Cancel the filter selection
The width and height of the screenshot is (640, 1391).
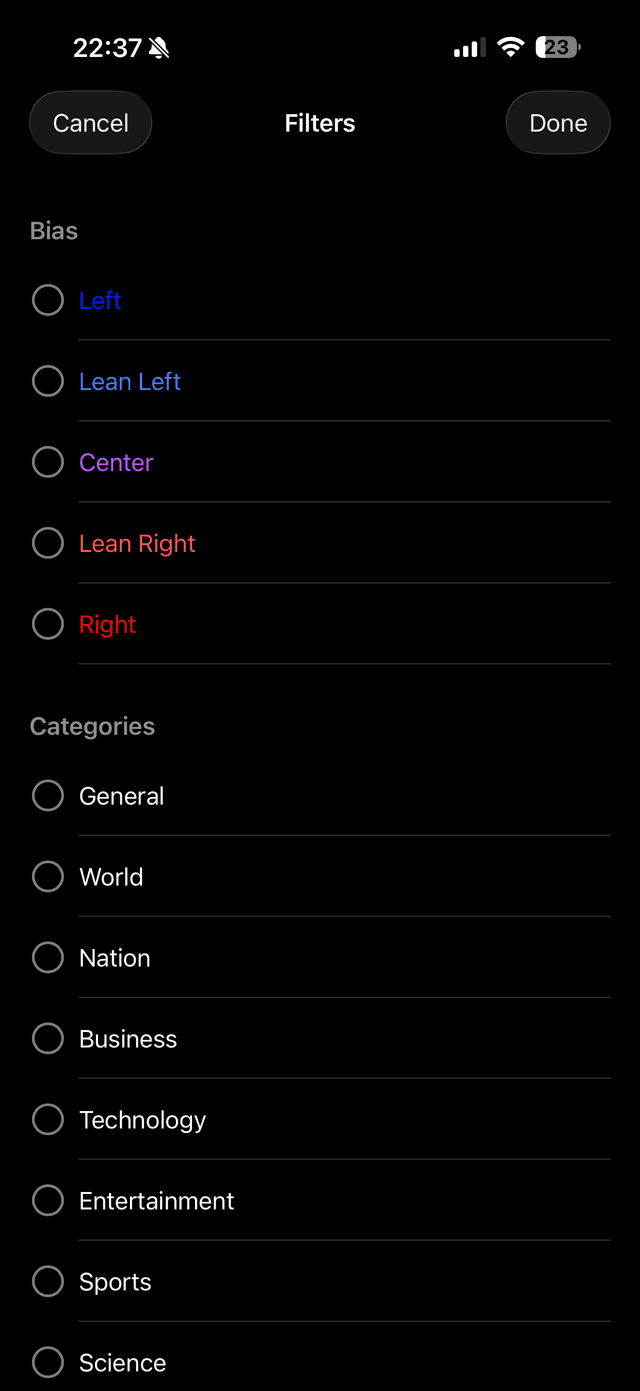(90, 123)
